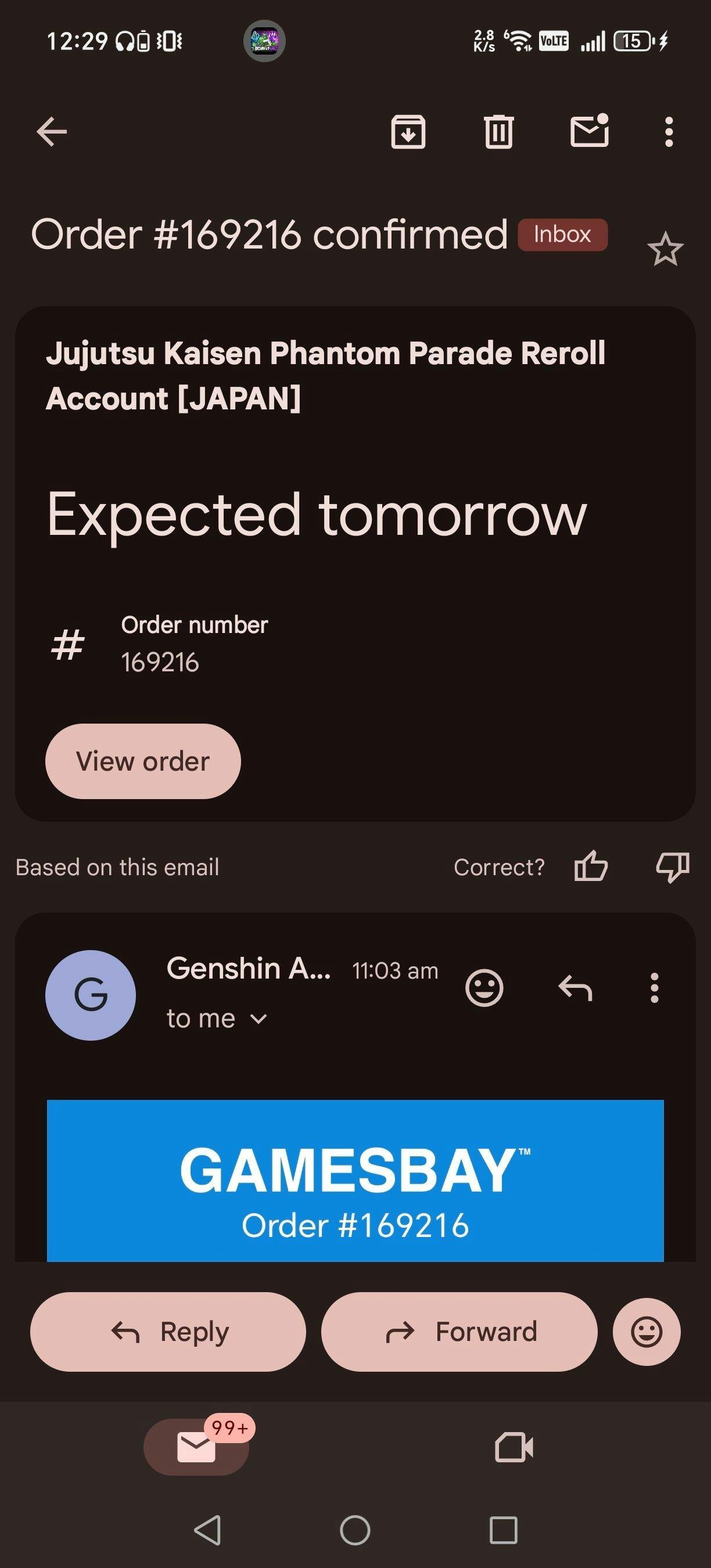Give thumbs down to the order summary

(672, 866)
